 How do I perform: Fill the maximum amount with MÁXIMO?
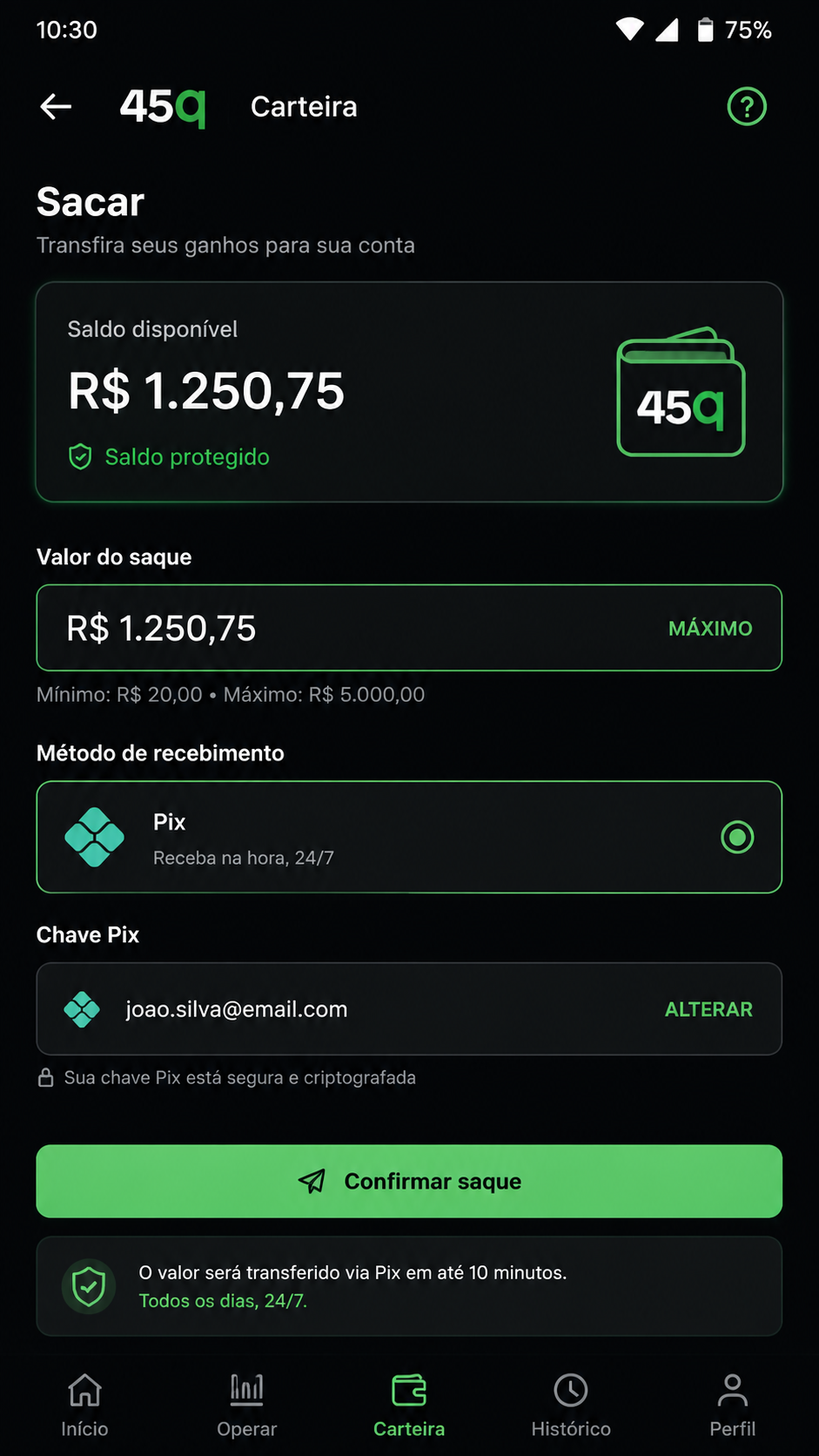tap(710, 629)
